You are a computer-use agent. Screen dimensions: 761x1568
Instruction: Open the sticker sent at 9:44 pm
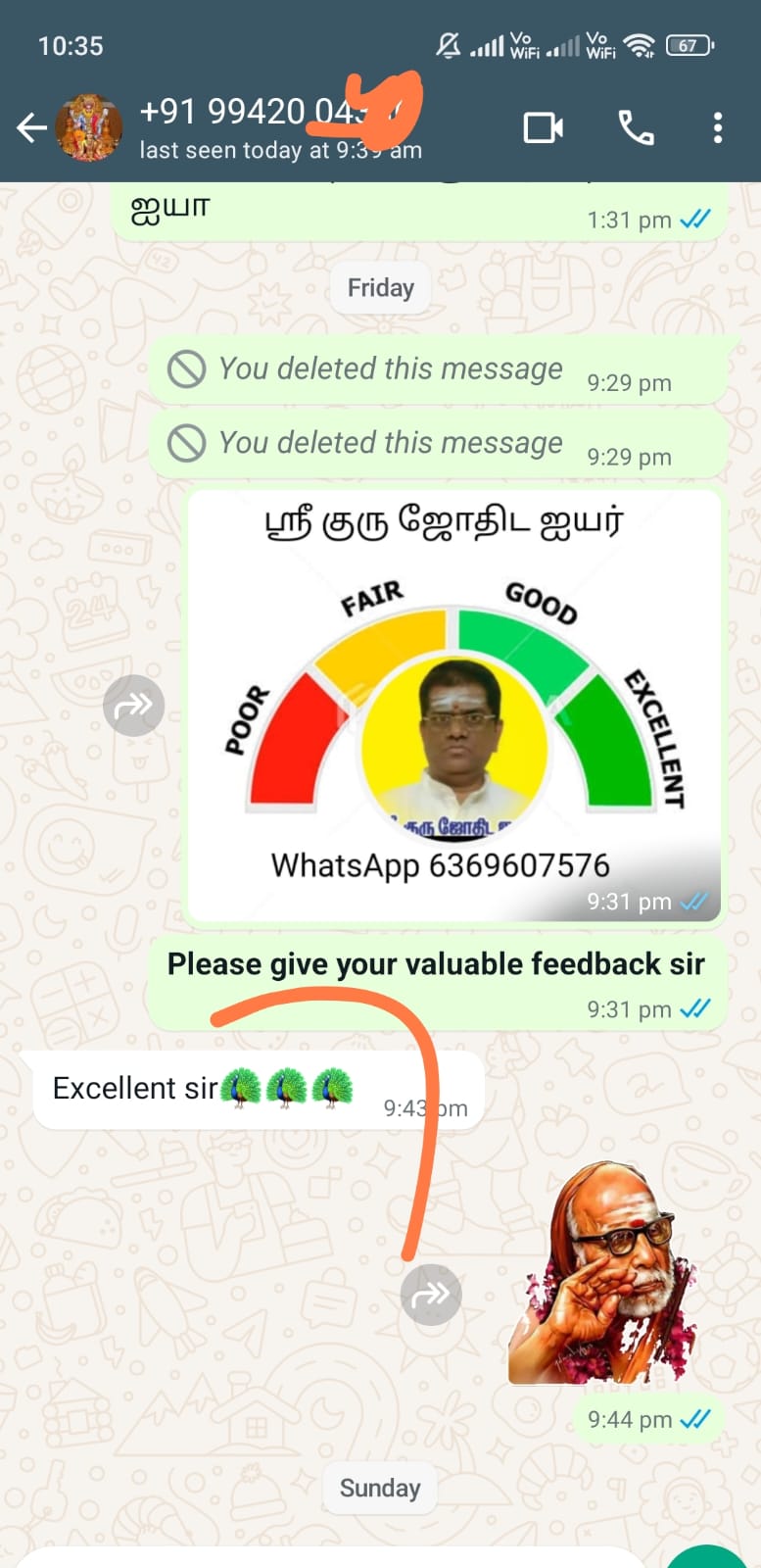point(602,1274)
